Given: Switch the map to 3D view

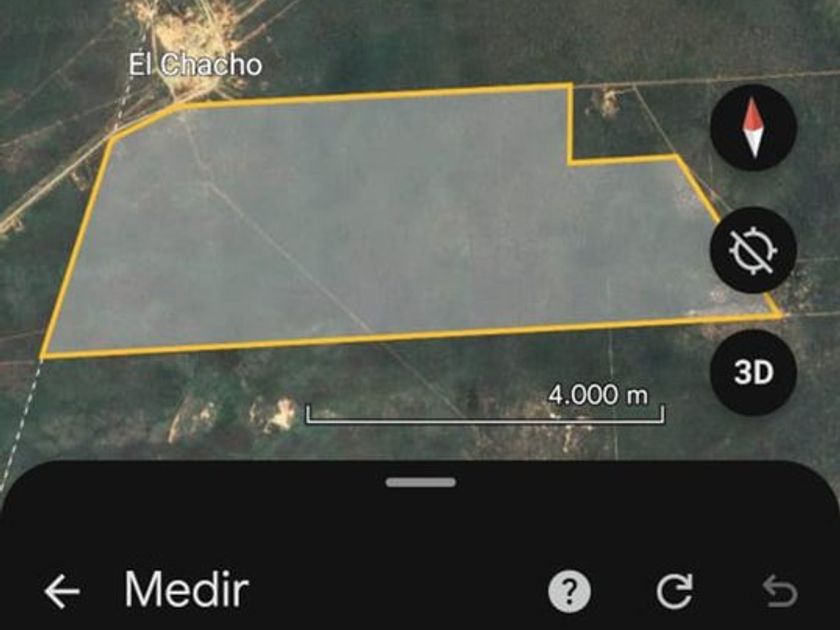Looking at the screenshot, I should (753, 373).
